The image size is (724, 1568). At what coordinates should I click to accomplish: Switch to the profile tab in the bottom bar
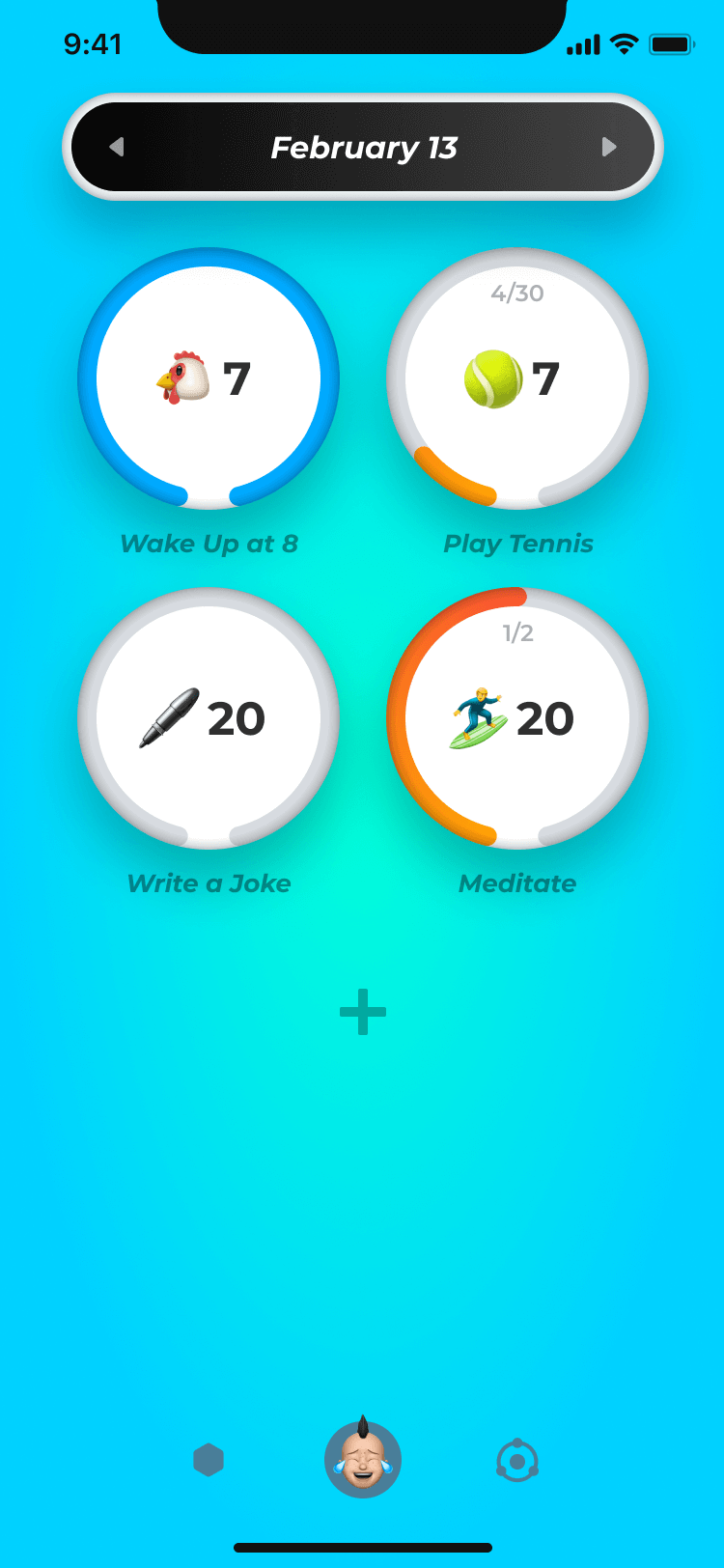[x=363, y=1460]
